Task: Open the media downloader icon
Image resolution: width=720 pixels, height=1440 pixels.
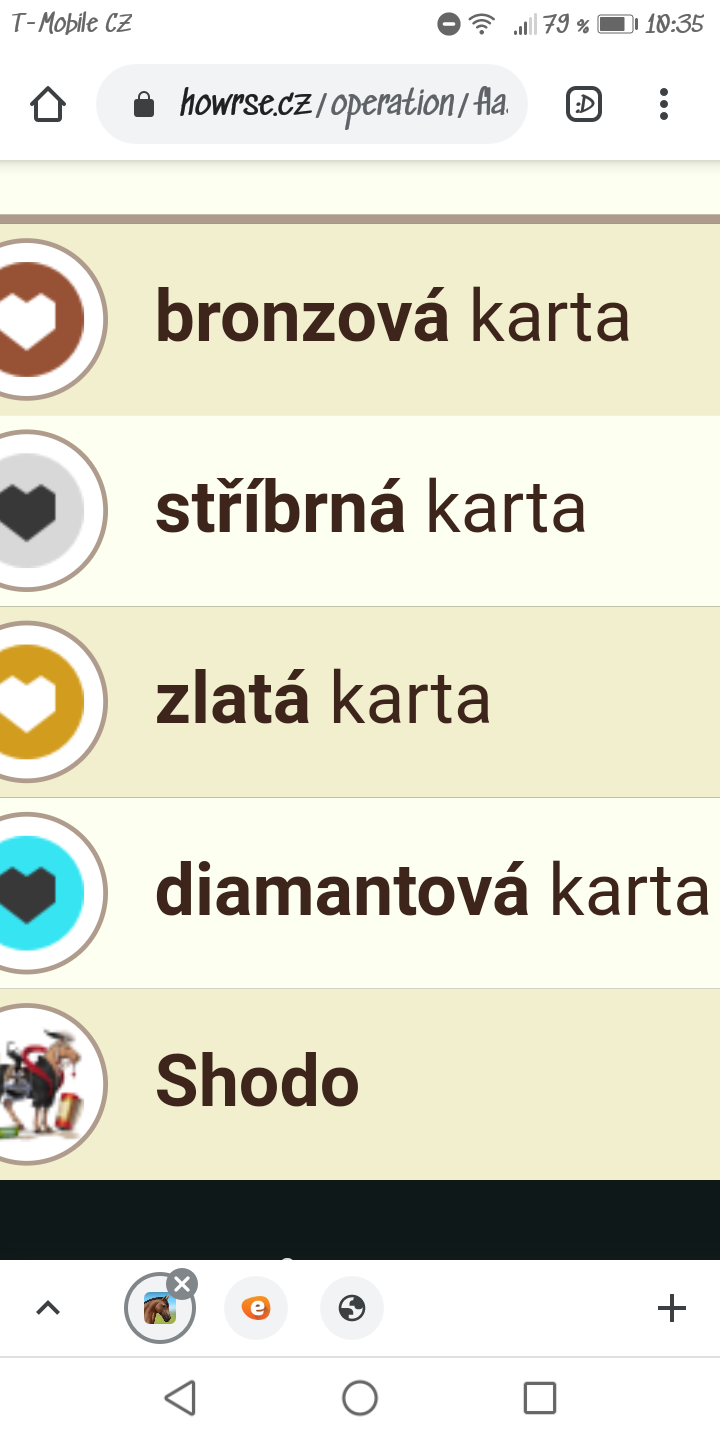Action: tap(584, 104)
